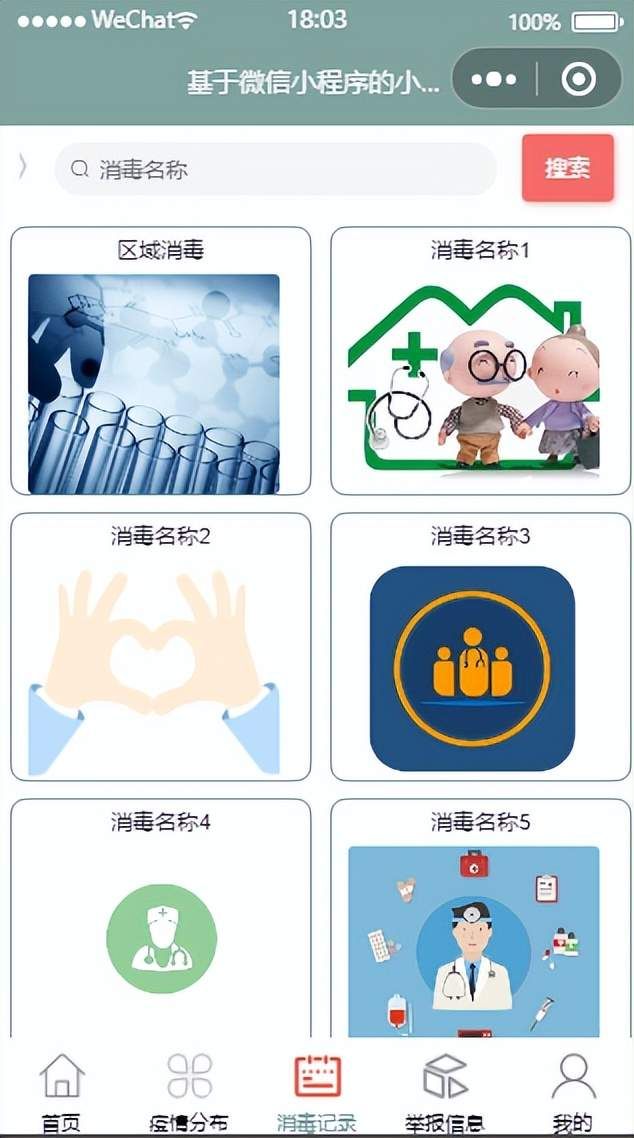This screenshot has height=1138, width=634.
Task: Go to the 首页 tab
Action: (62, 1090)
